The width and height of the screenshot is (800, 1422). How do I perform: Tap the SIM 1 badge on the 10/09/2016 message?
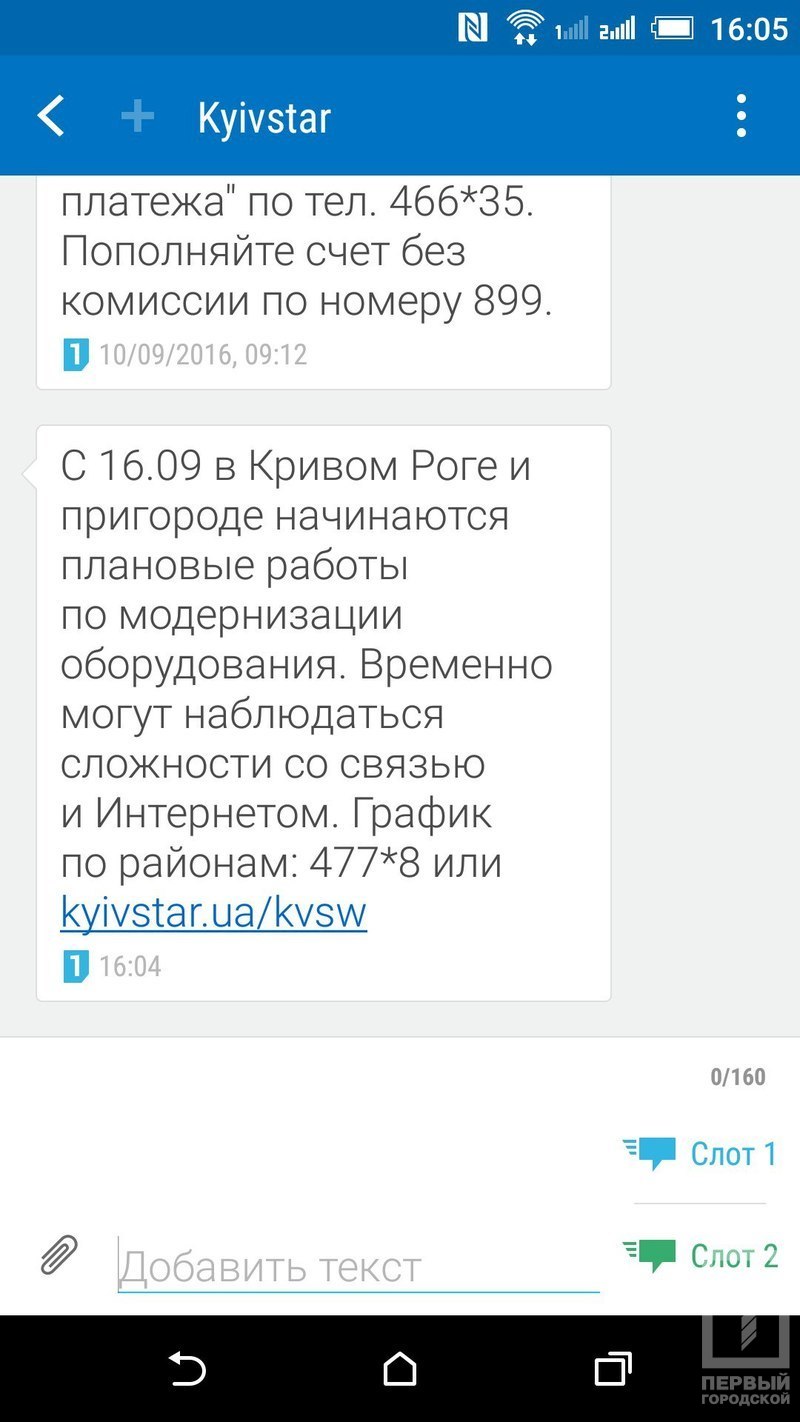[x=74, y=355]
